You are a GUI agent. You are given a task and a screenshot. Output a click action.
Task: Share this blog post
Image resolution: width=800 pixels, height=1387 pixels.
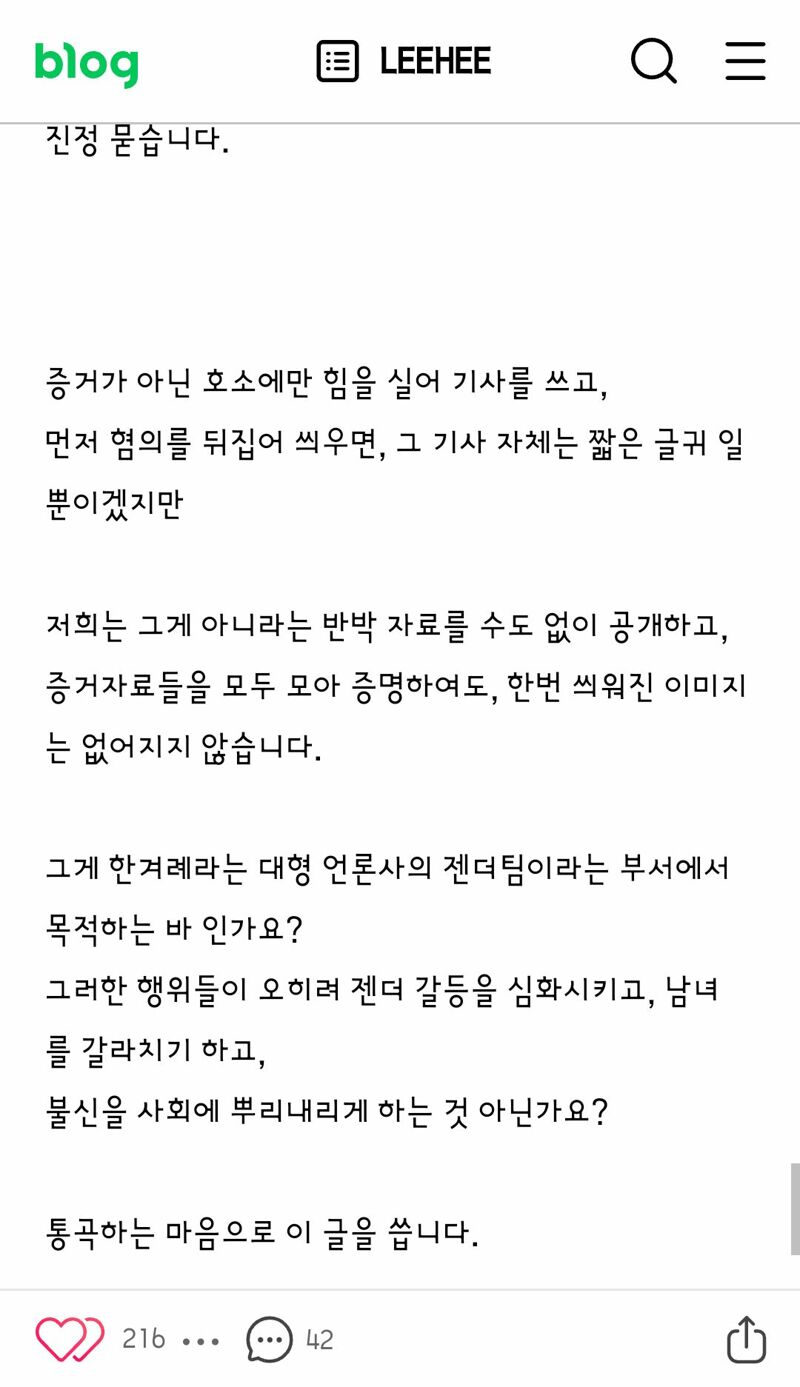coord(745,1338)
